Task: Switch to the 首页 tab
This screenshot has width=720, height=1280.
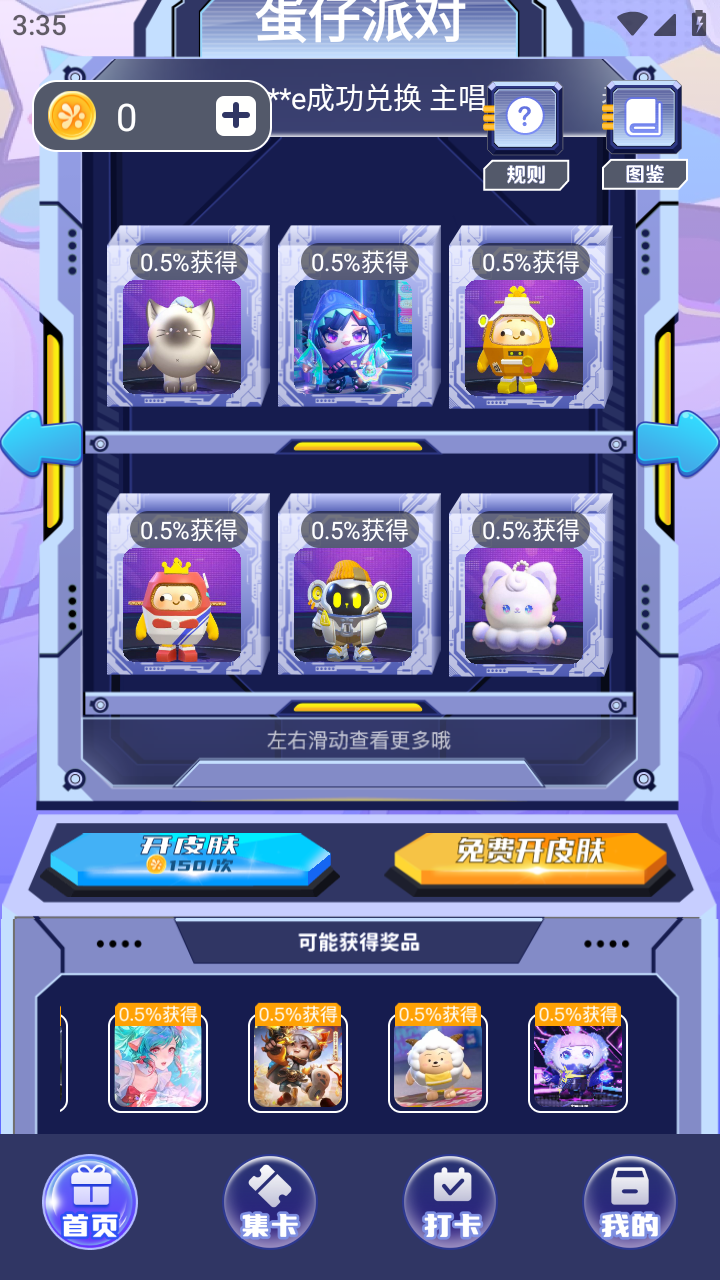Action: [90, 1202]
